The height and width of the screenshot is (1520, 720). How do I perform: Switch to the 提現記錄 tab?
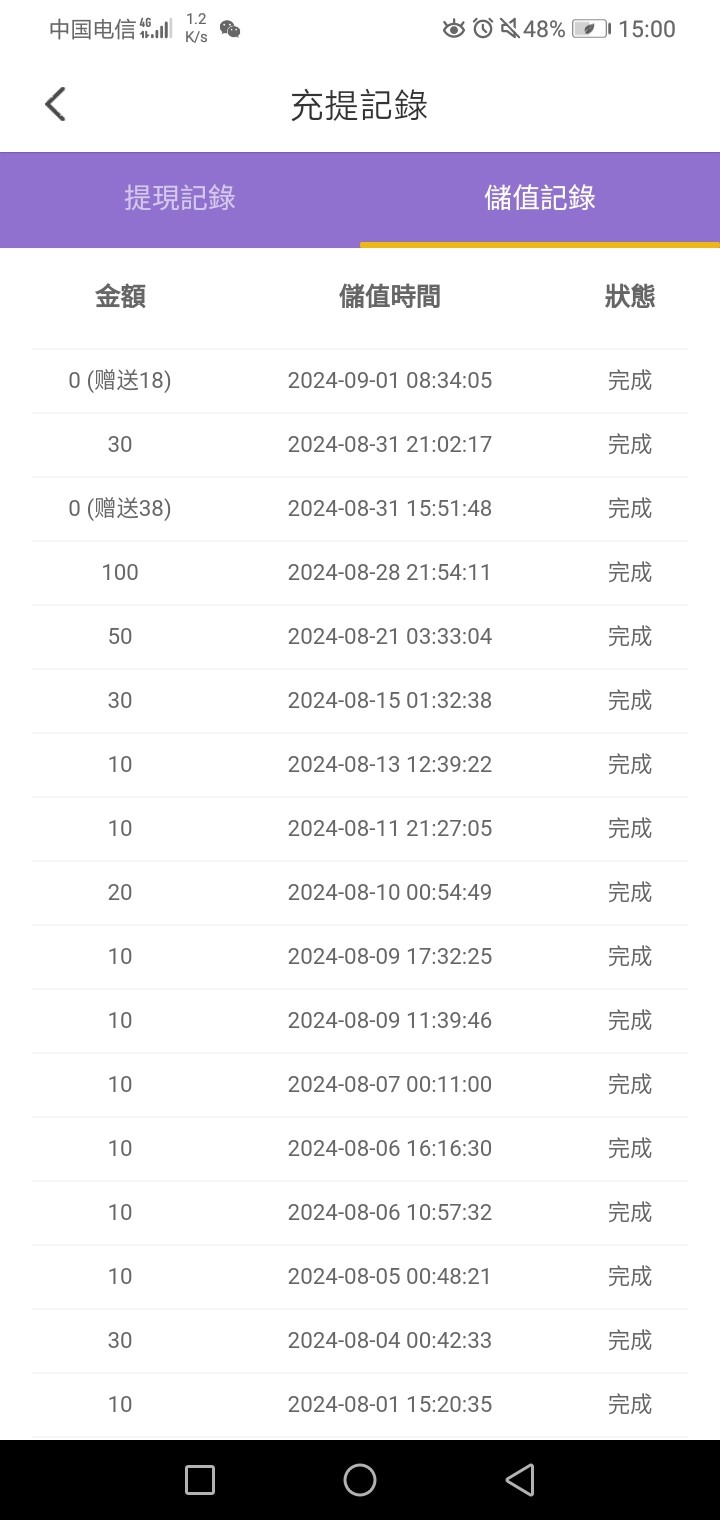point(180,198)
